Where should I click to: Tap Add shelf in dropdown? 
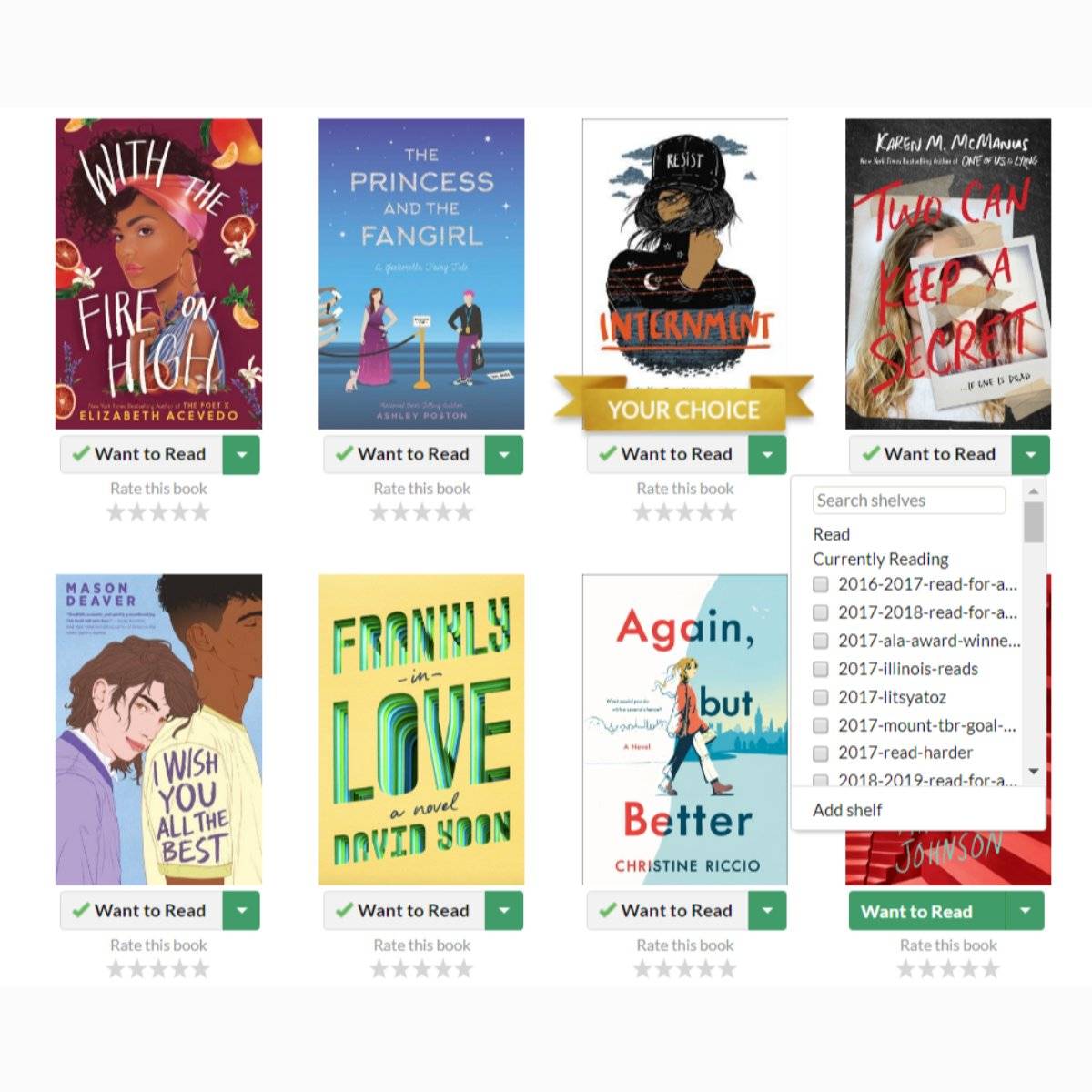tap(847, 810)
